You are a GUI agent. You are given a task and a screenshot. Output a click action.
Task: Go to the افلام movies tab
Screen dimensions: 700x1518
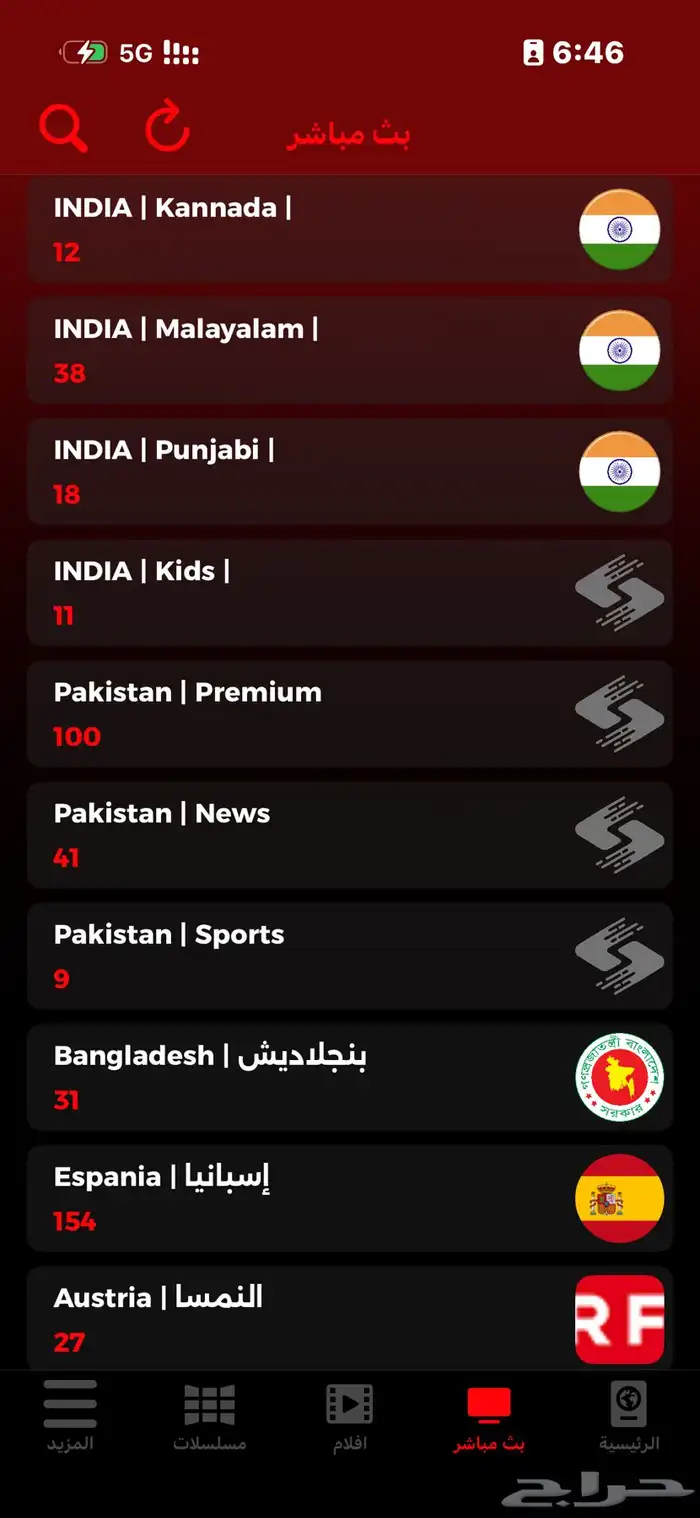click(x=349, y=1416)
